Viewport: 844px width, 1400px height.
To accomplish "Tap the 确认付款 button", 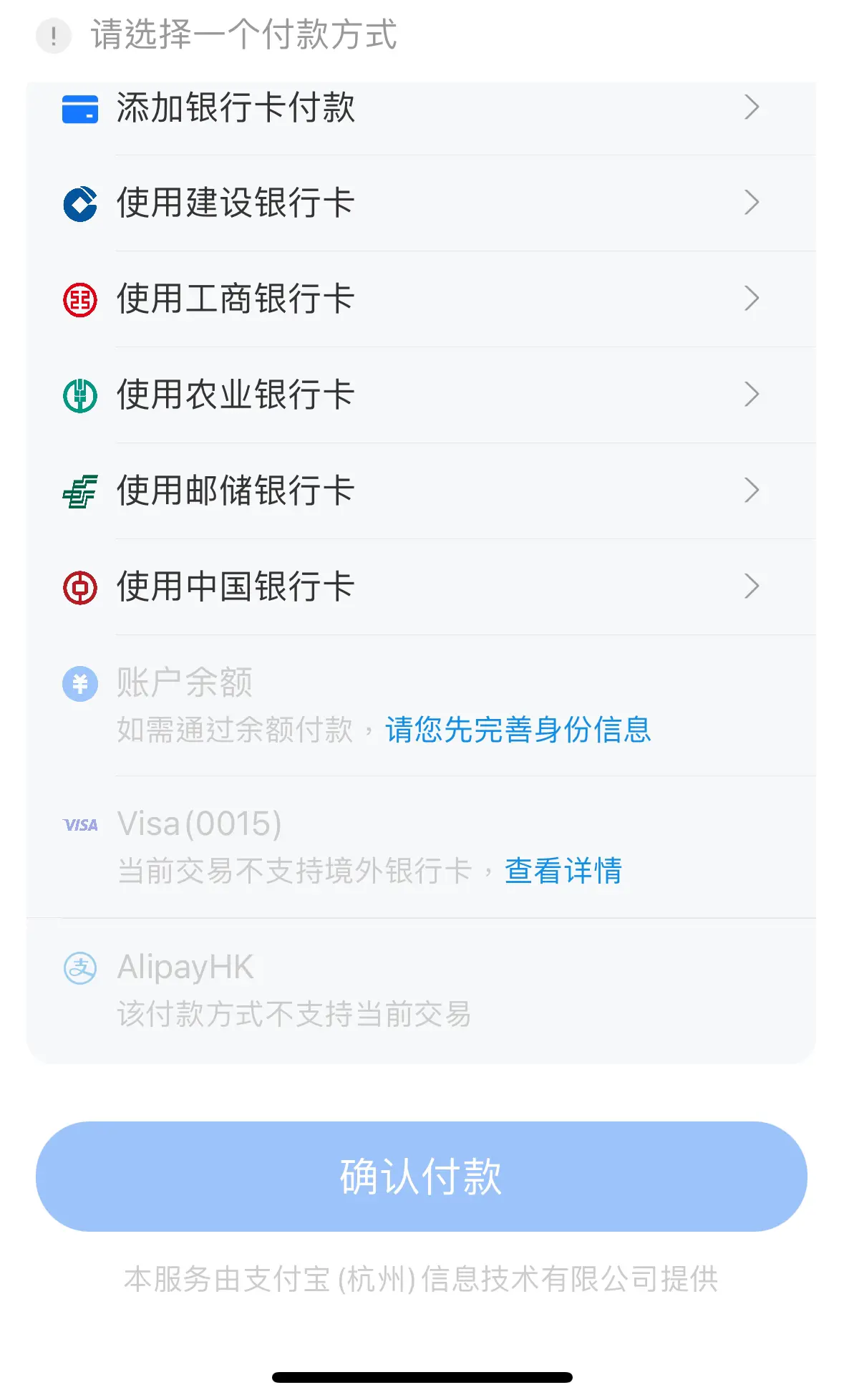I will pos(422,1177).
